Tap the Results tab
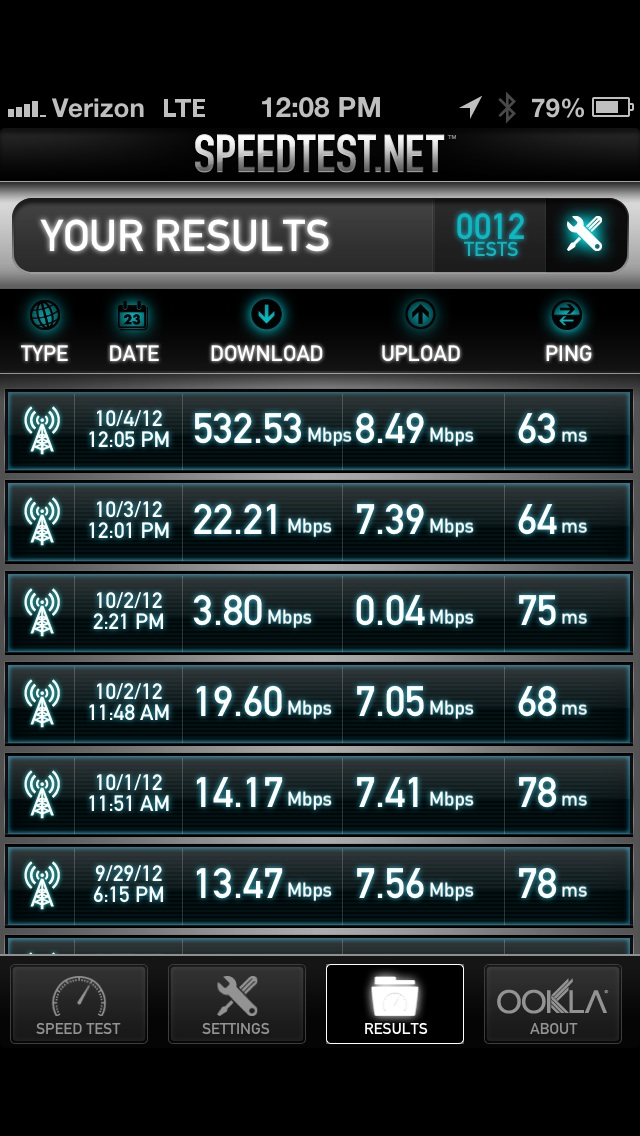The width and height of the screenshot is (640, 1136). tap(395, 1003)
